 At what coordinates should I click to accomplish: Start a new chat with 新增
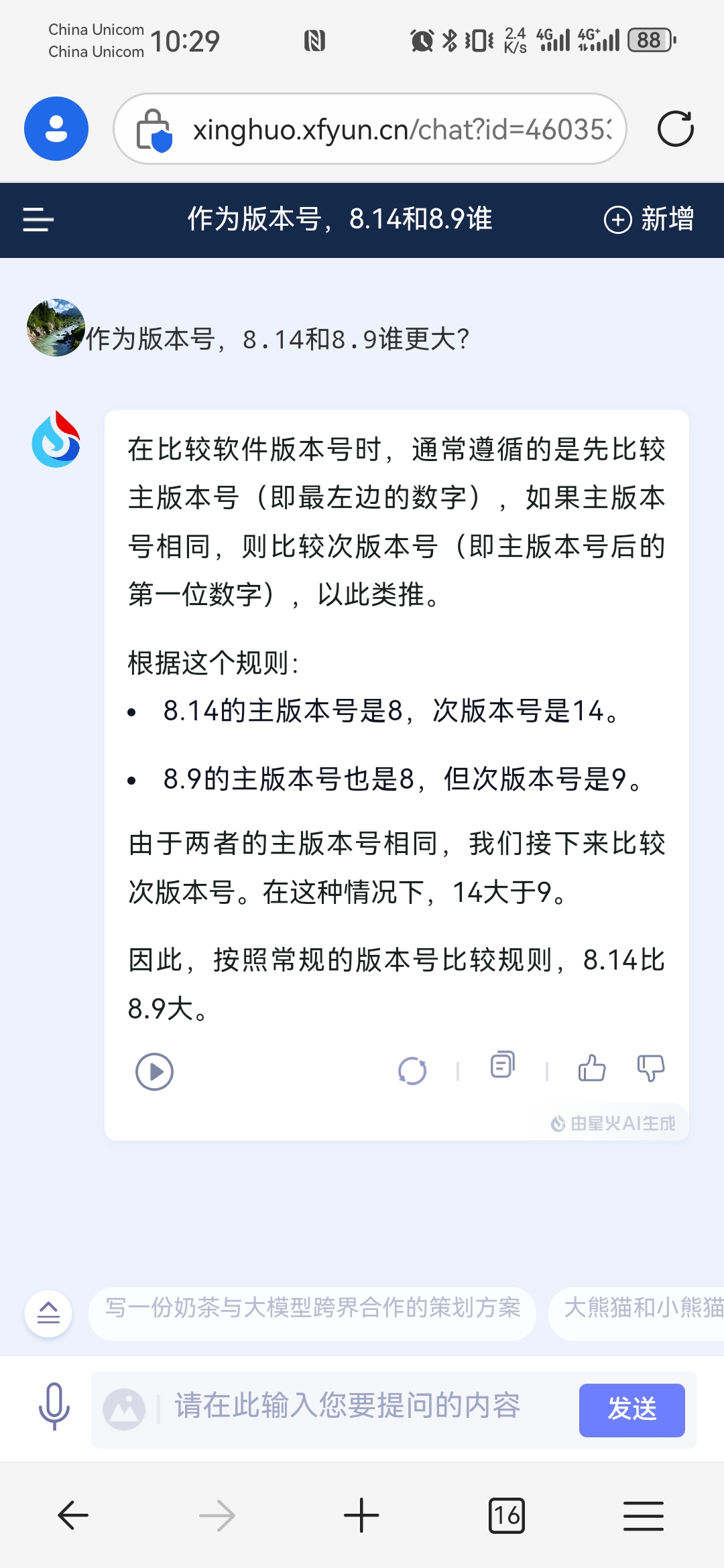pos(648,220)
